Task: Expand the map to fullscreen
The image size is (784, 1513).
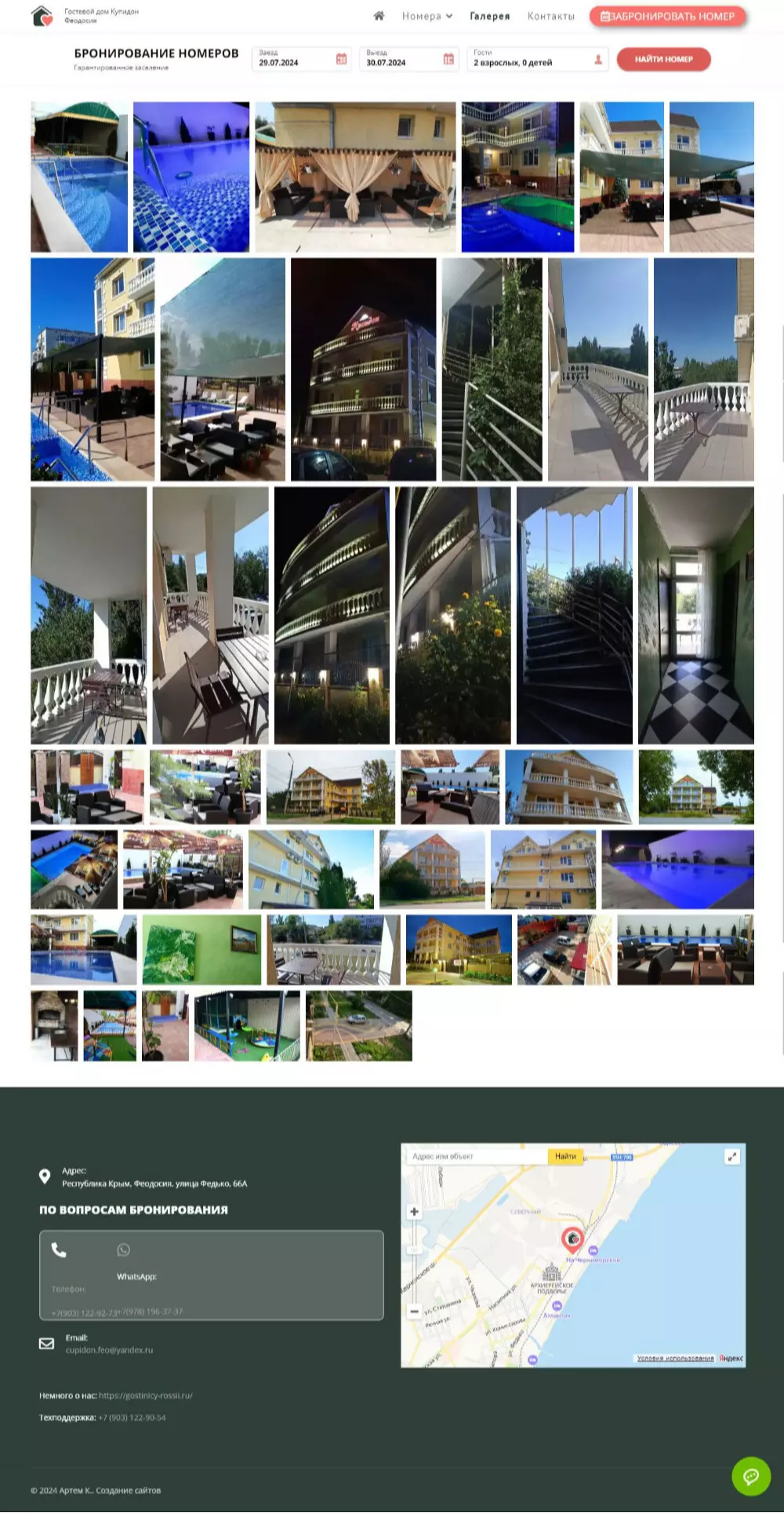Action: [x=731, y=1156]
